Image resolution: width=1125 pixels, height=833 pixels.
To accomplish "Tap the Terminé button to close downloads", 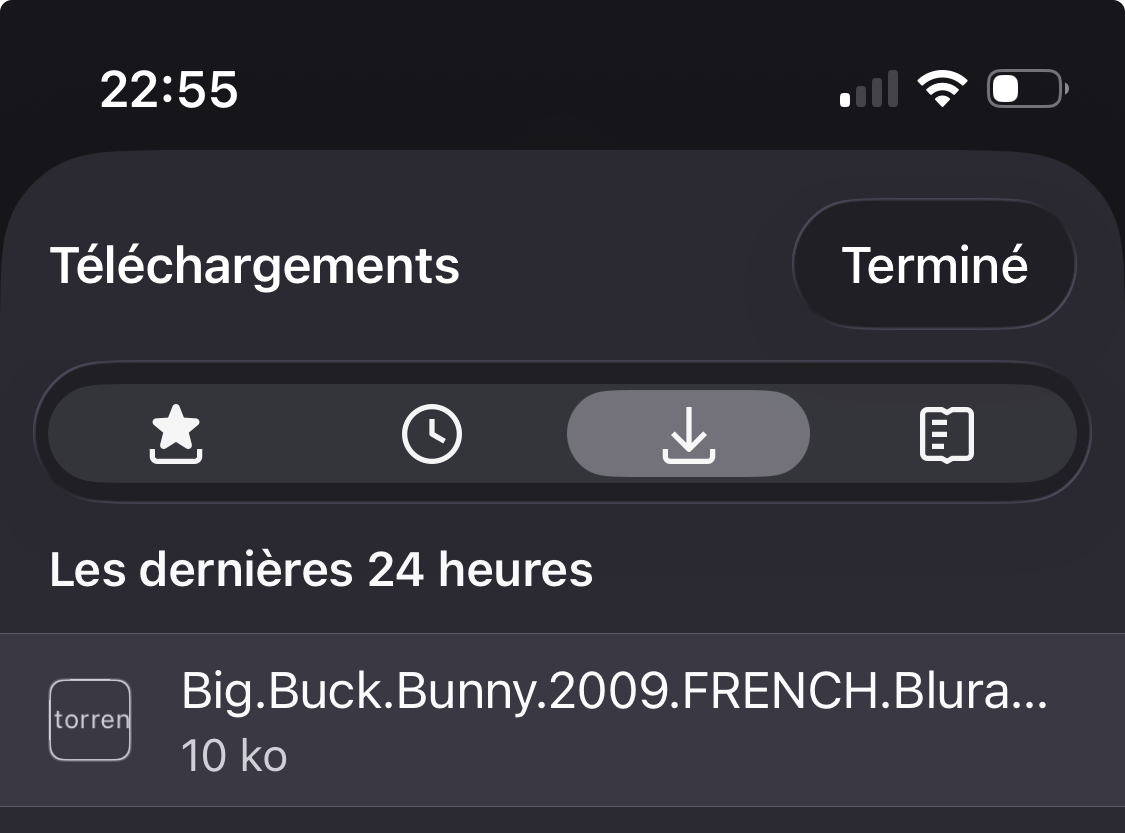I will 934,265.
